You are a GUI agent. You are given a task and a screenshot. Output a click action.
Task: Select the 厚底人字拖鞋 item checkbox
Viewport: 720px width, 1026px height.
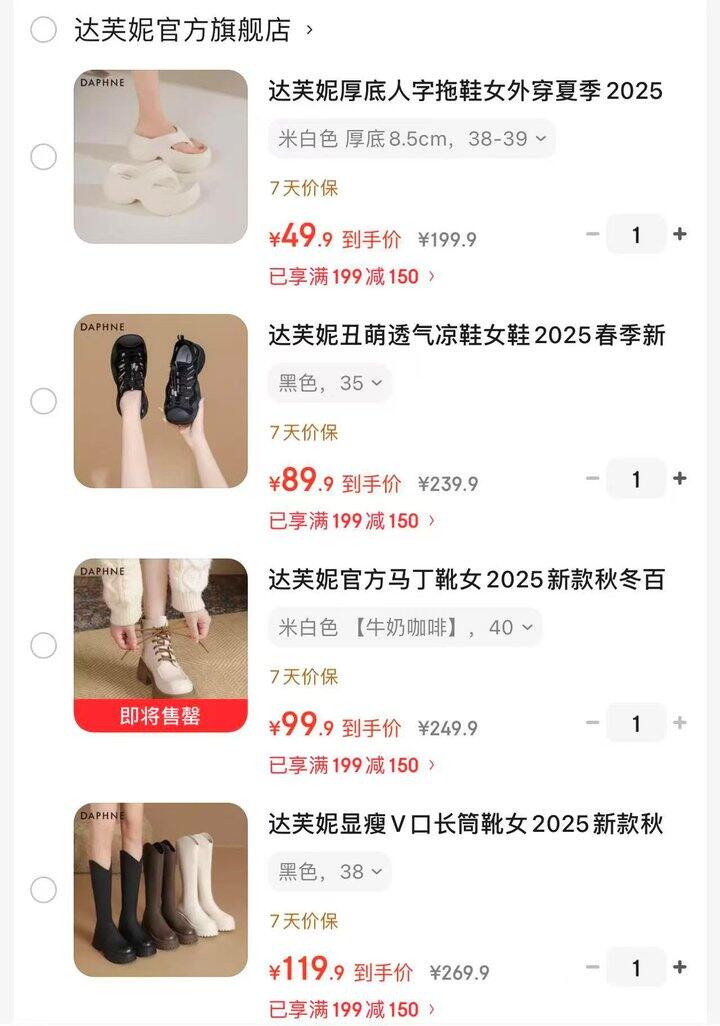pyautogui.click(x=43, y=157)
